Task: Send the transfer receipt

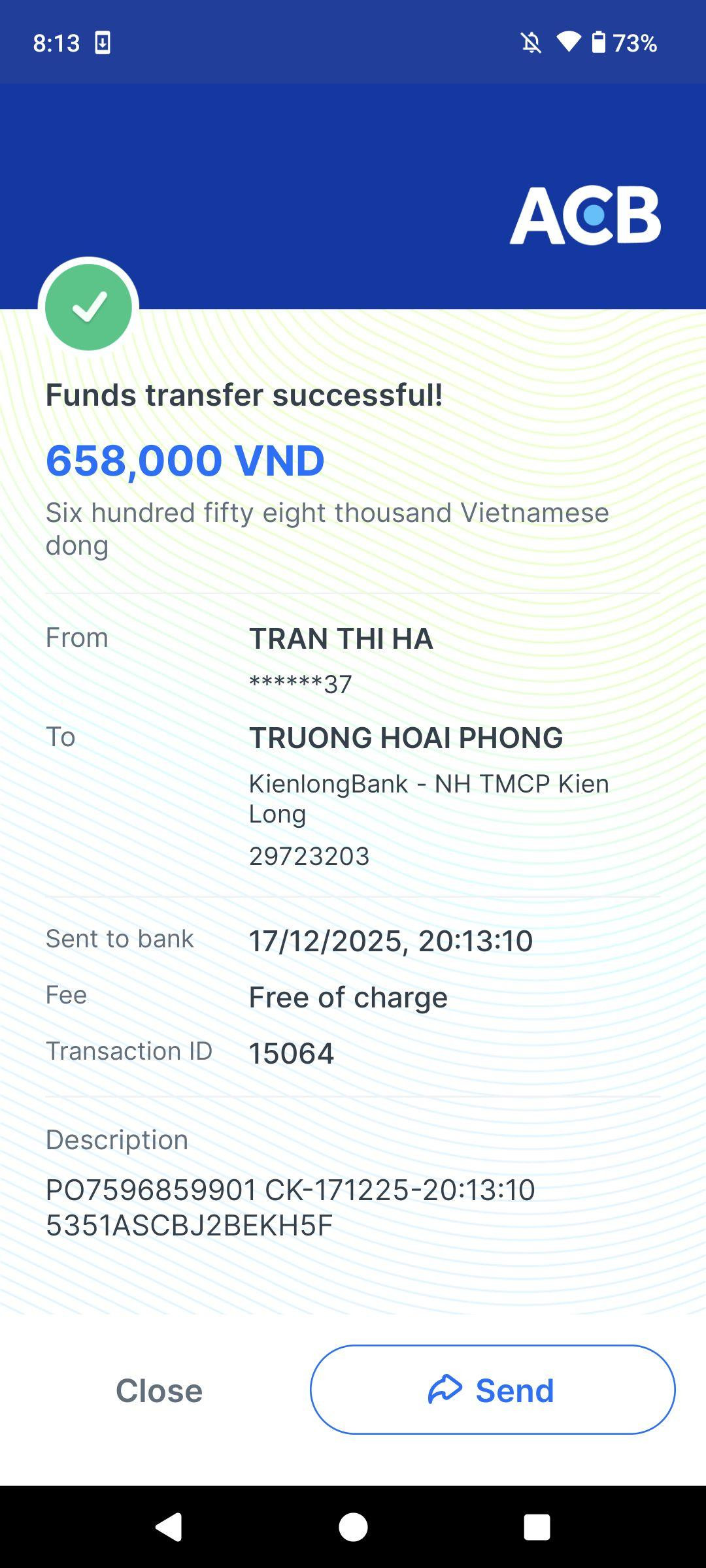Action: pyautogui.click(x=492, y=1390)
